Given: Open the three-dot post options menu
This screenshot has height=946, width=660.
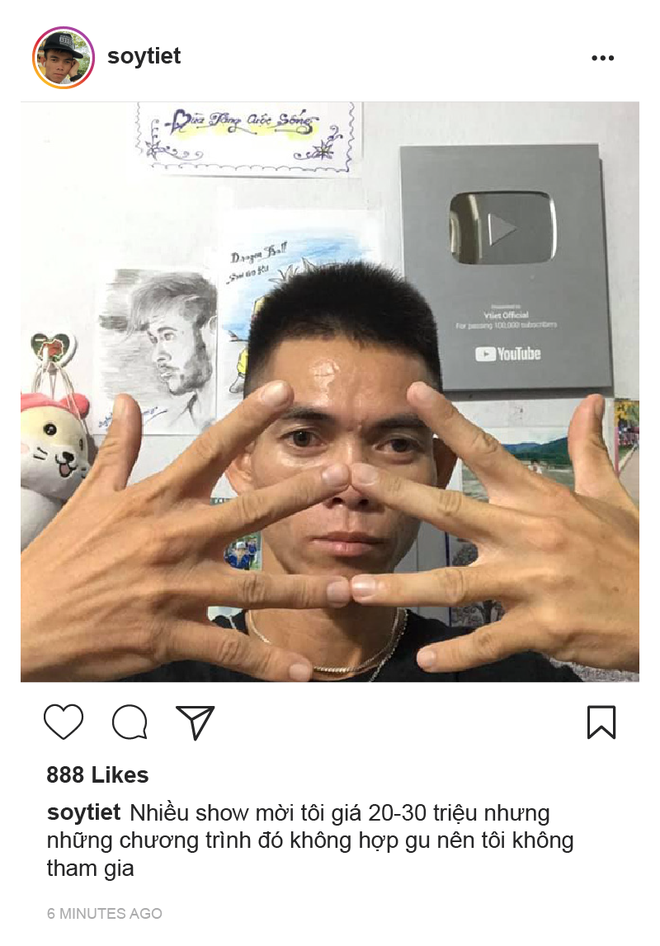Looking at the screenshot, I should (x=602, y=58).
